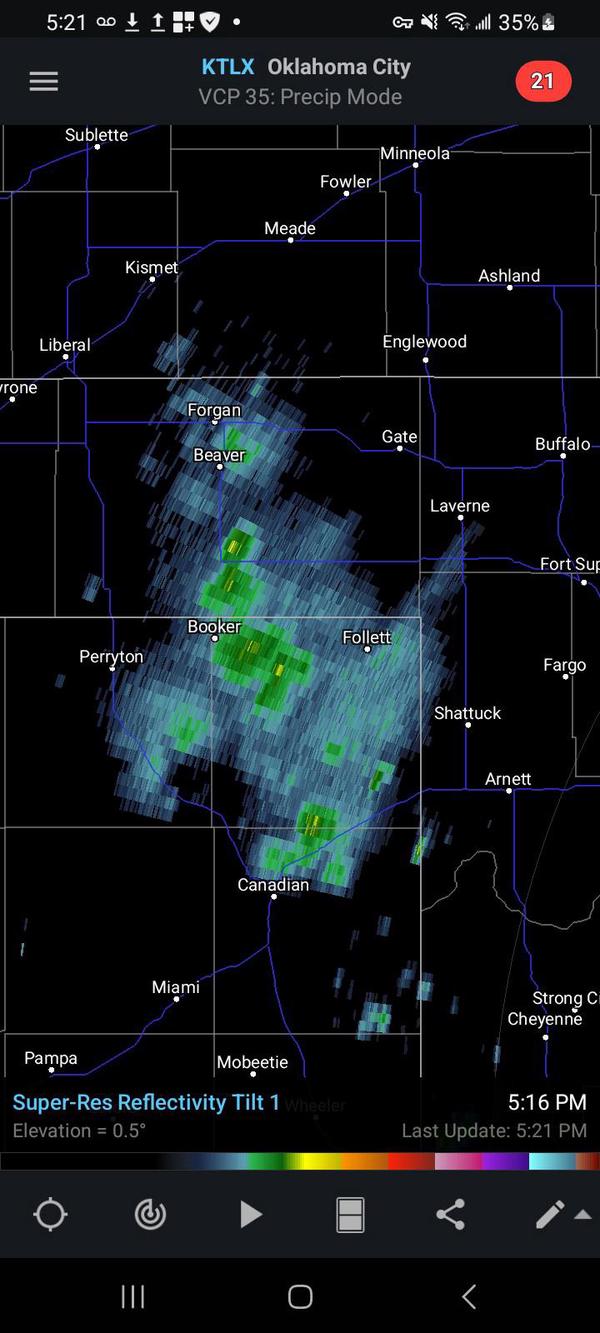Open the 21 alerts badge

pos(542,81)
